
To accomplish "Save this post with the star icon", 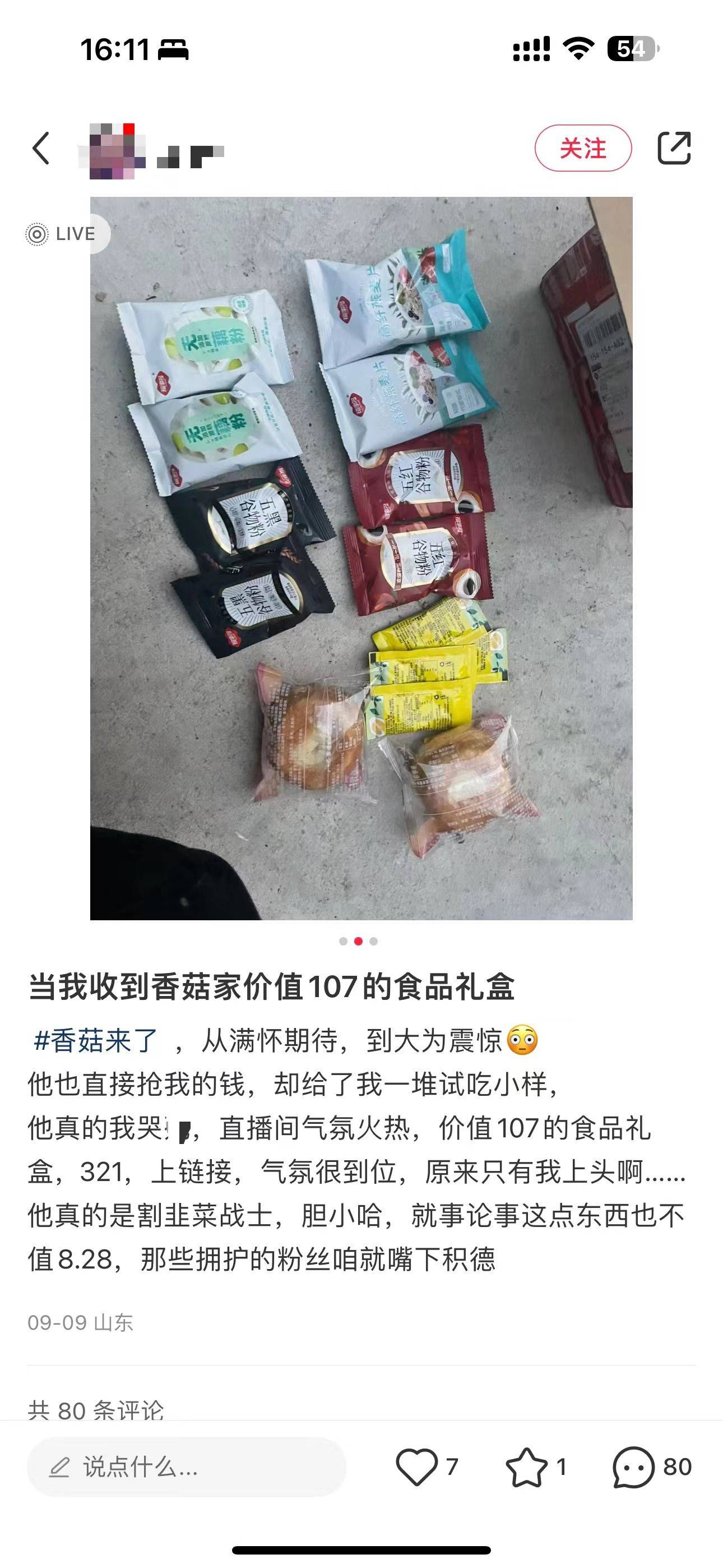I will [x=526, y=1466].
